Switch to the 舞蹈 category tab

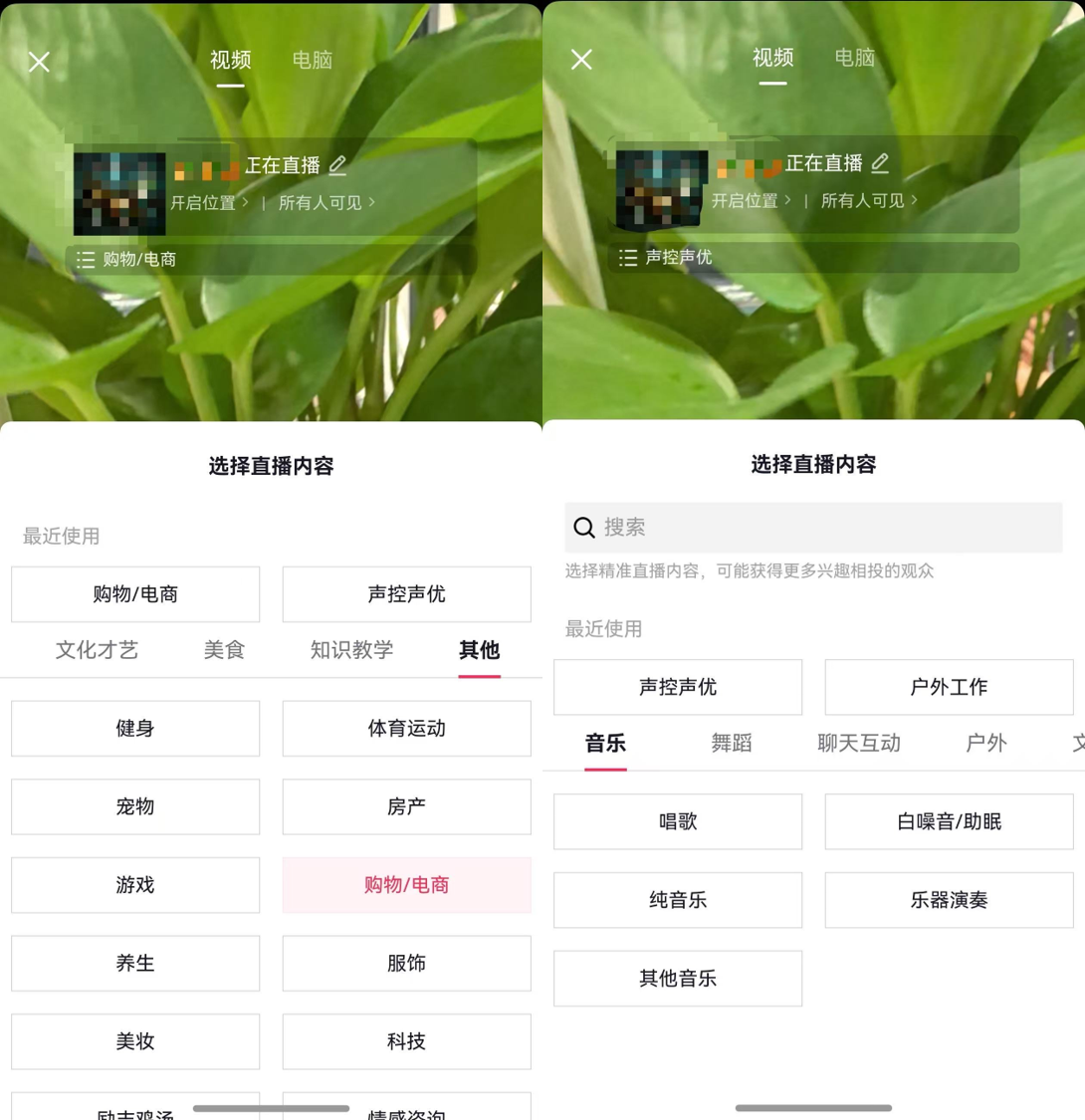point(731,744)
